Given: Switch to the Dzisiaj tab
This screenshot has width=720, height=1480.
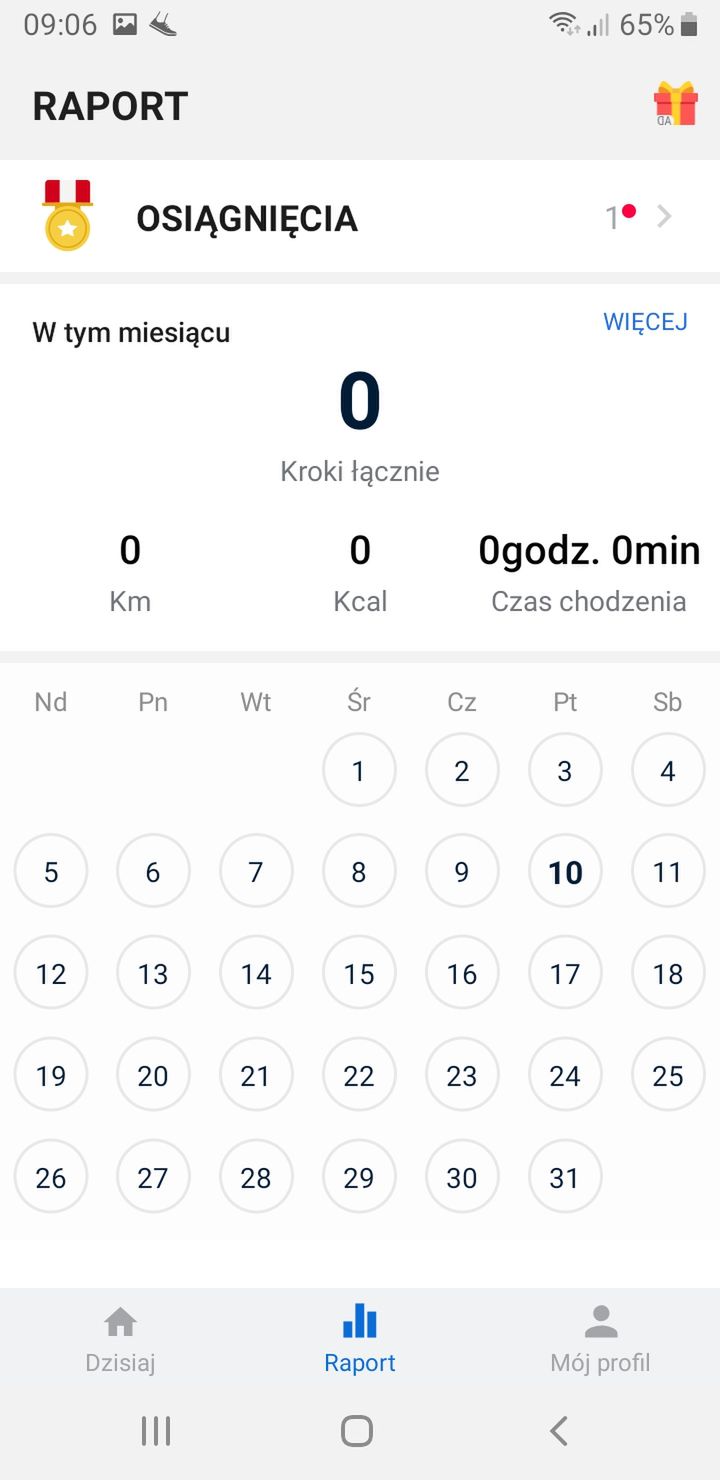Looking at the screenshot, I should (x=120, y=1339).
